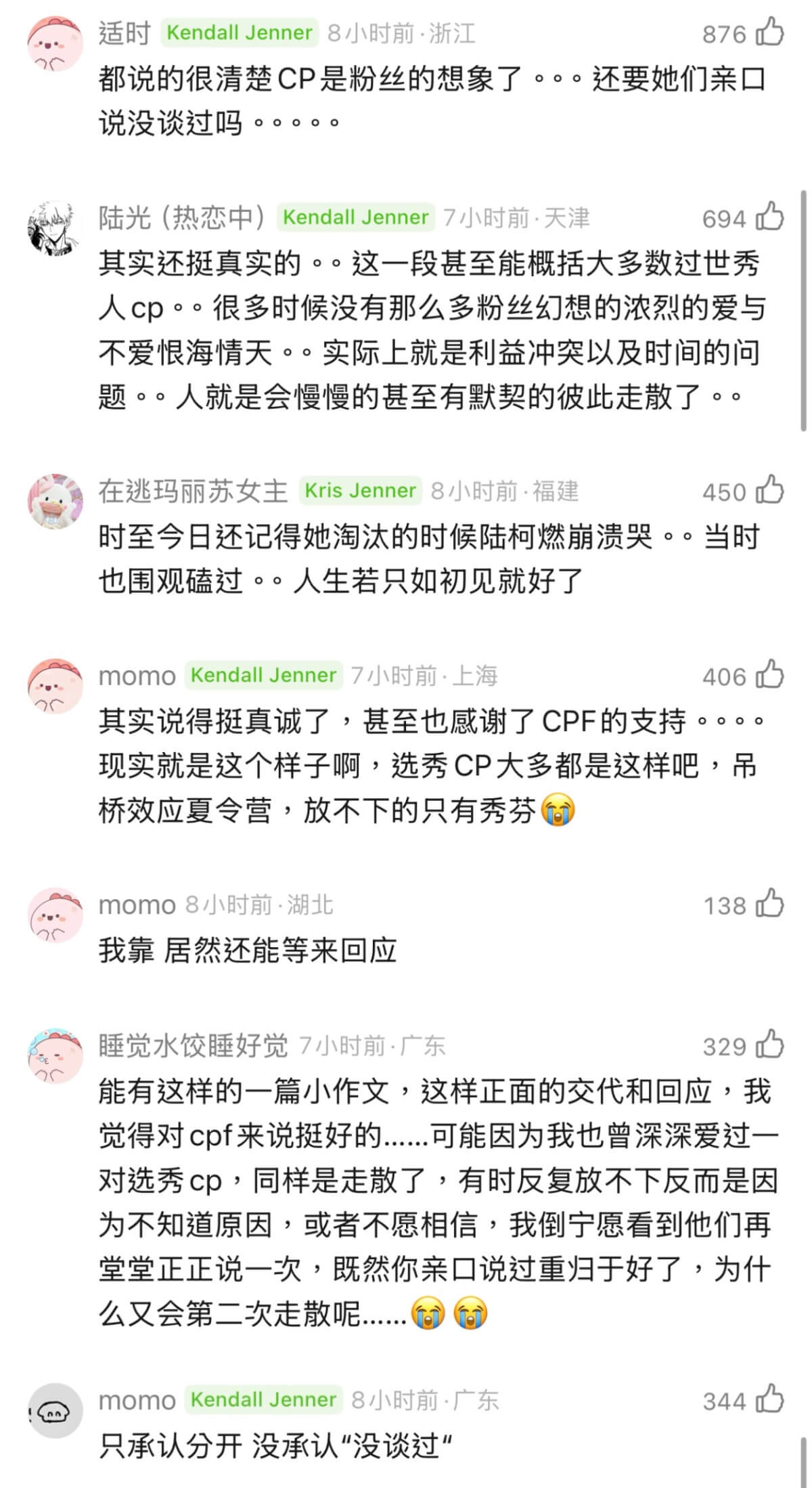This screenshot has width=812, height=1488.
Task: Tap the Kendall Jenner badge beside 适时
Action: click(240, 32)
